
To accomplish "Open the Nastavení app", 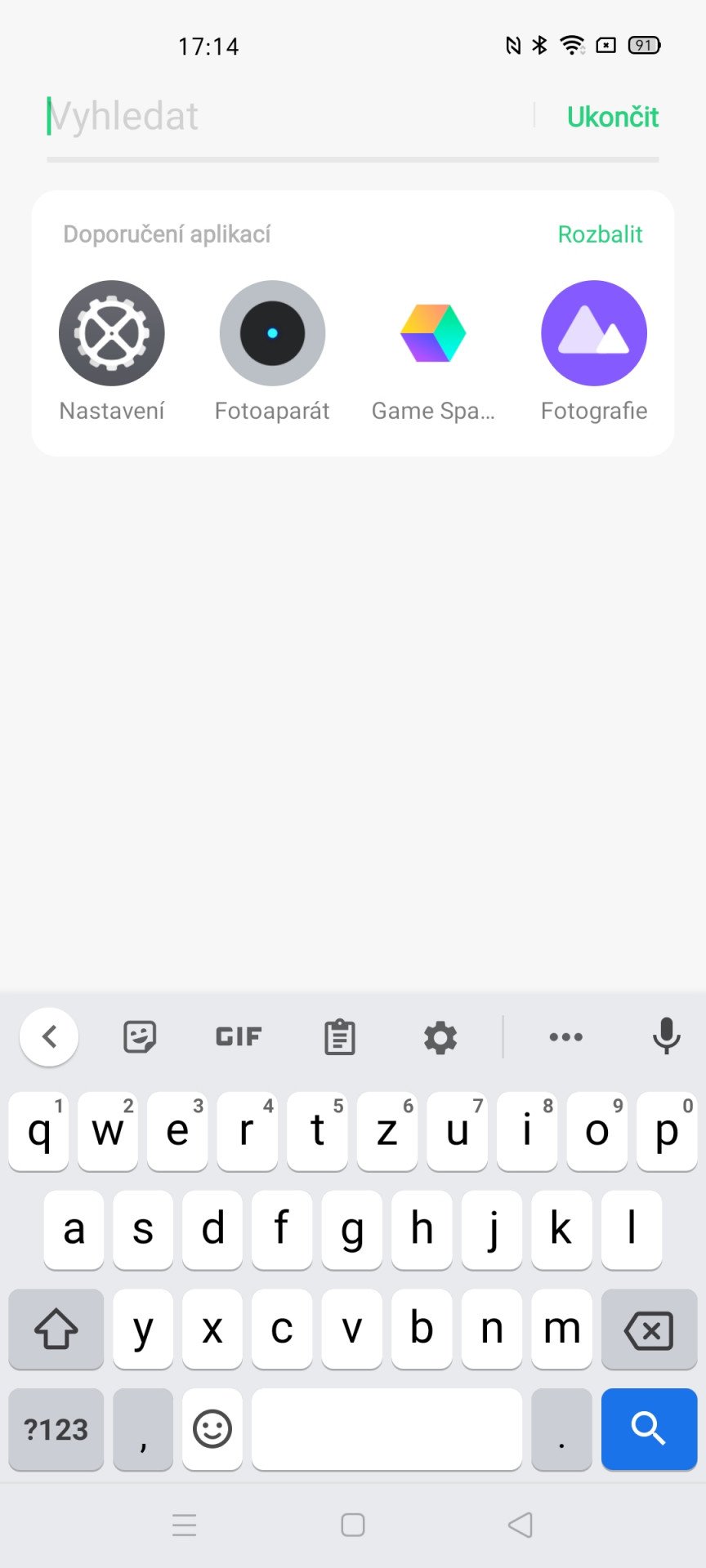I will (112, 351).
